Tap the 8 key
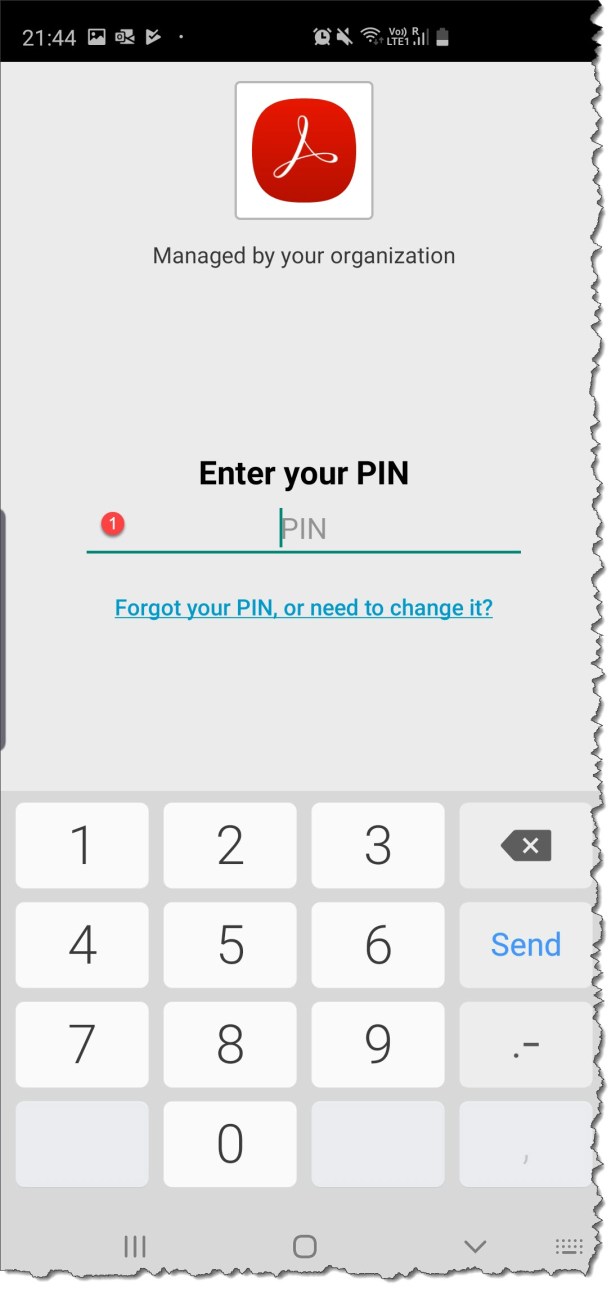This screenshot has width=616, height=1291. click(230, 1045)
